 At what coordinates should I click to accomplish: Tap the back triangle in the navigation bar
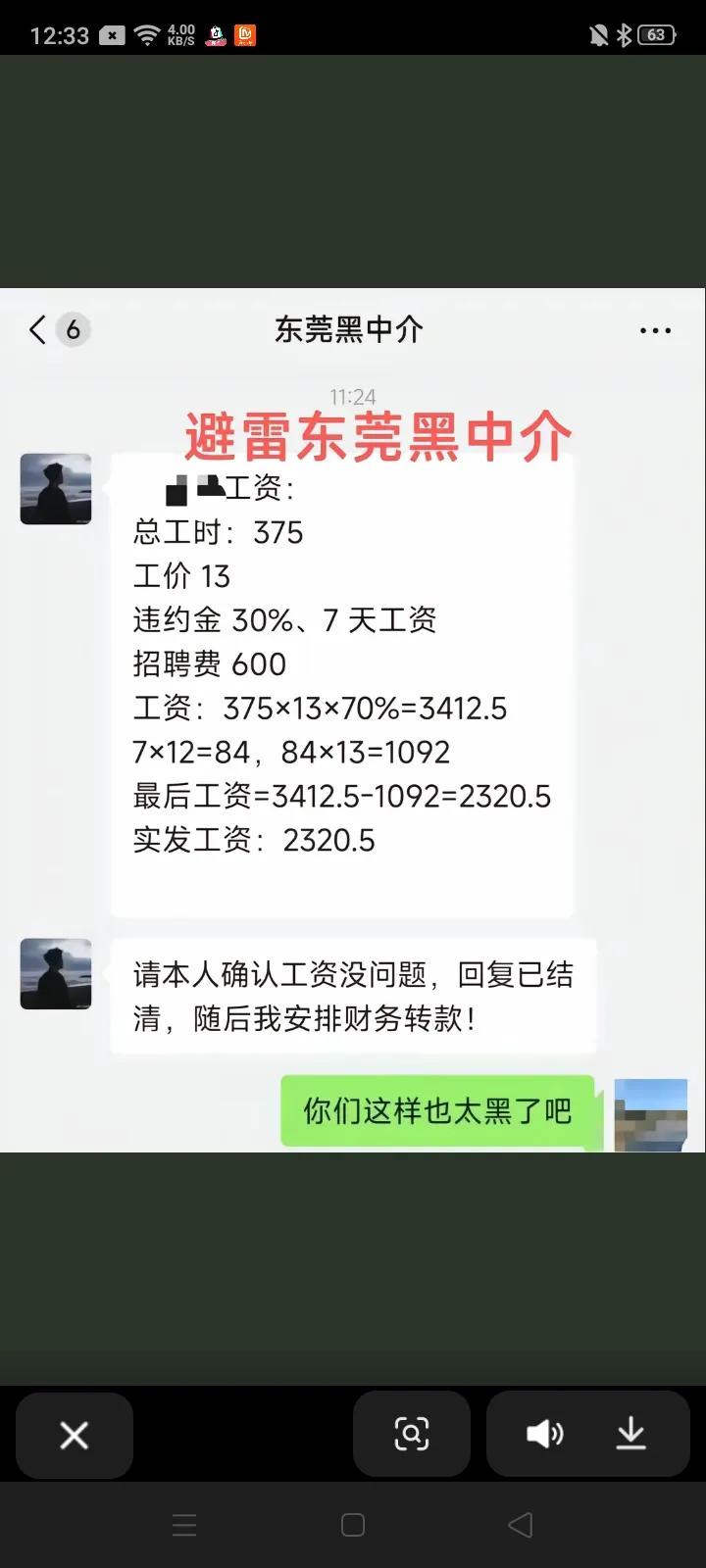click(x=520, y=1525)
